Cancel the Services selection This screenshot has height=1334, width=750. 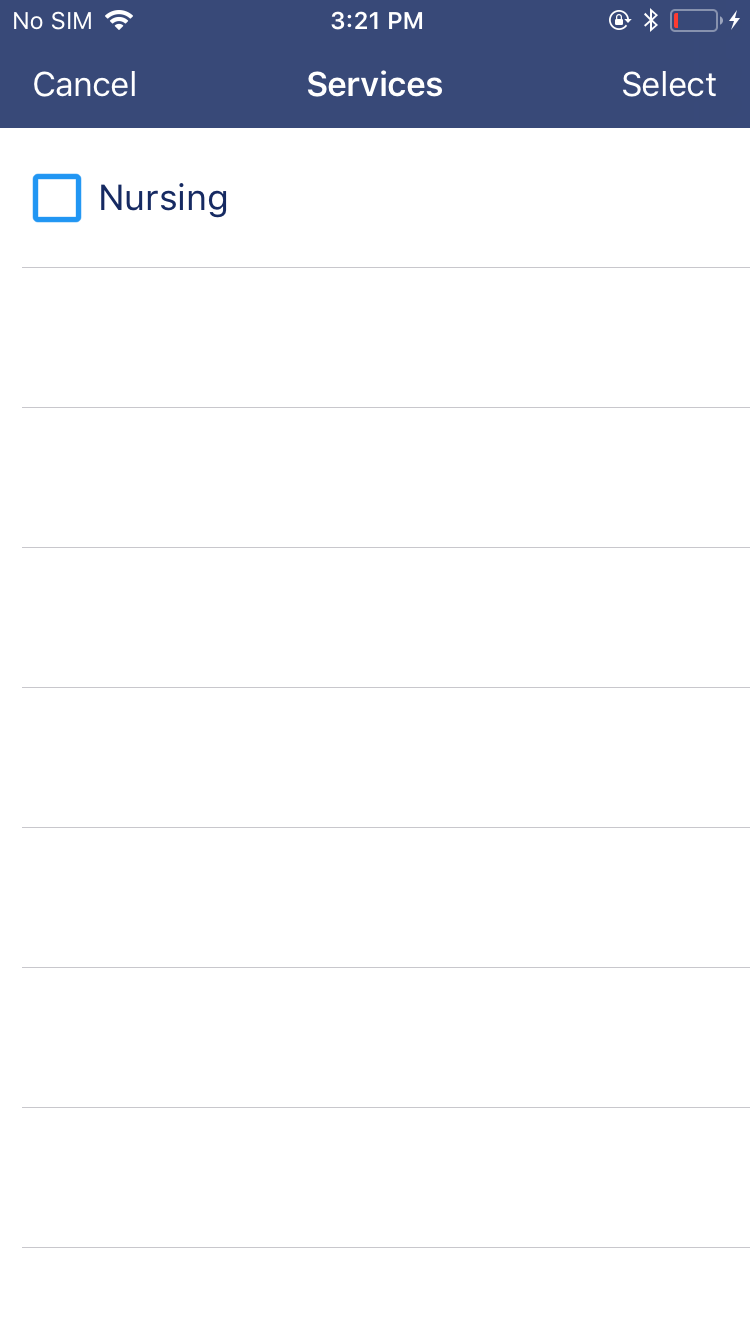click(85, 85)
